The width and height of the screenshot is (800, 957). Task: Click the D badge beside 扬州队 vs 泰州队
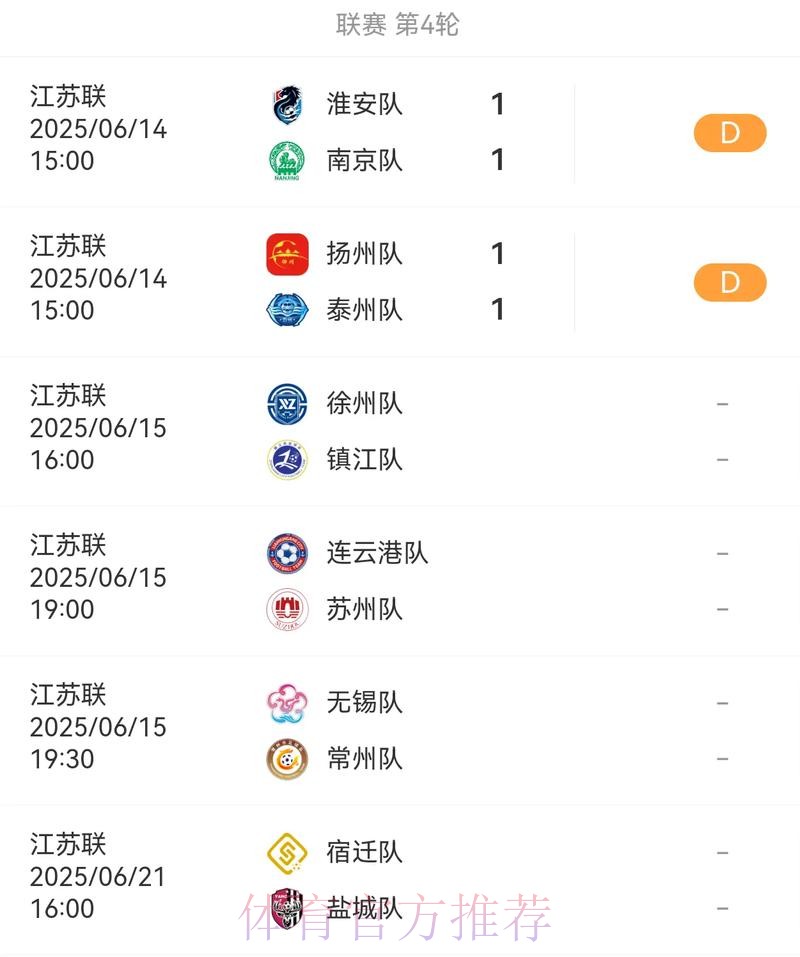(729, 282)
